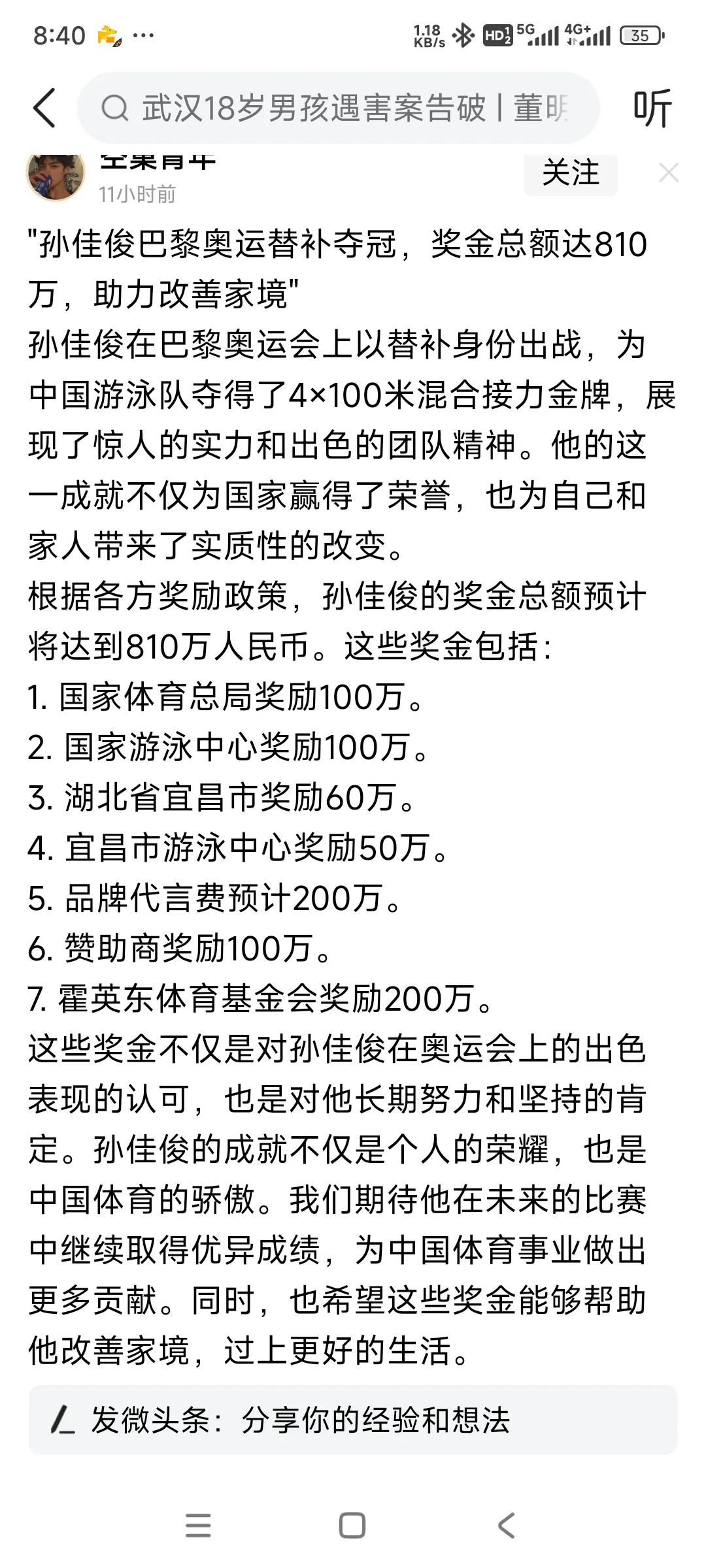Open the post author's avatar
This screenshot has height=1568, width=706.
[56, 174]
